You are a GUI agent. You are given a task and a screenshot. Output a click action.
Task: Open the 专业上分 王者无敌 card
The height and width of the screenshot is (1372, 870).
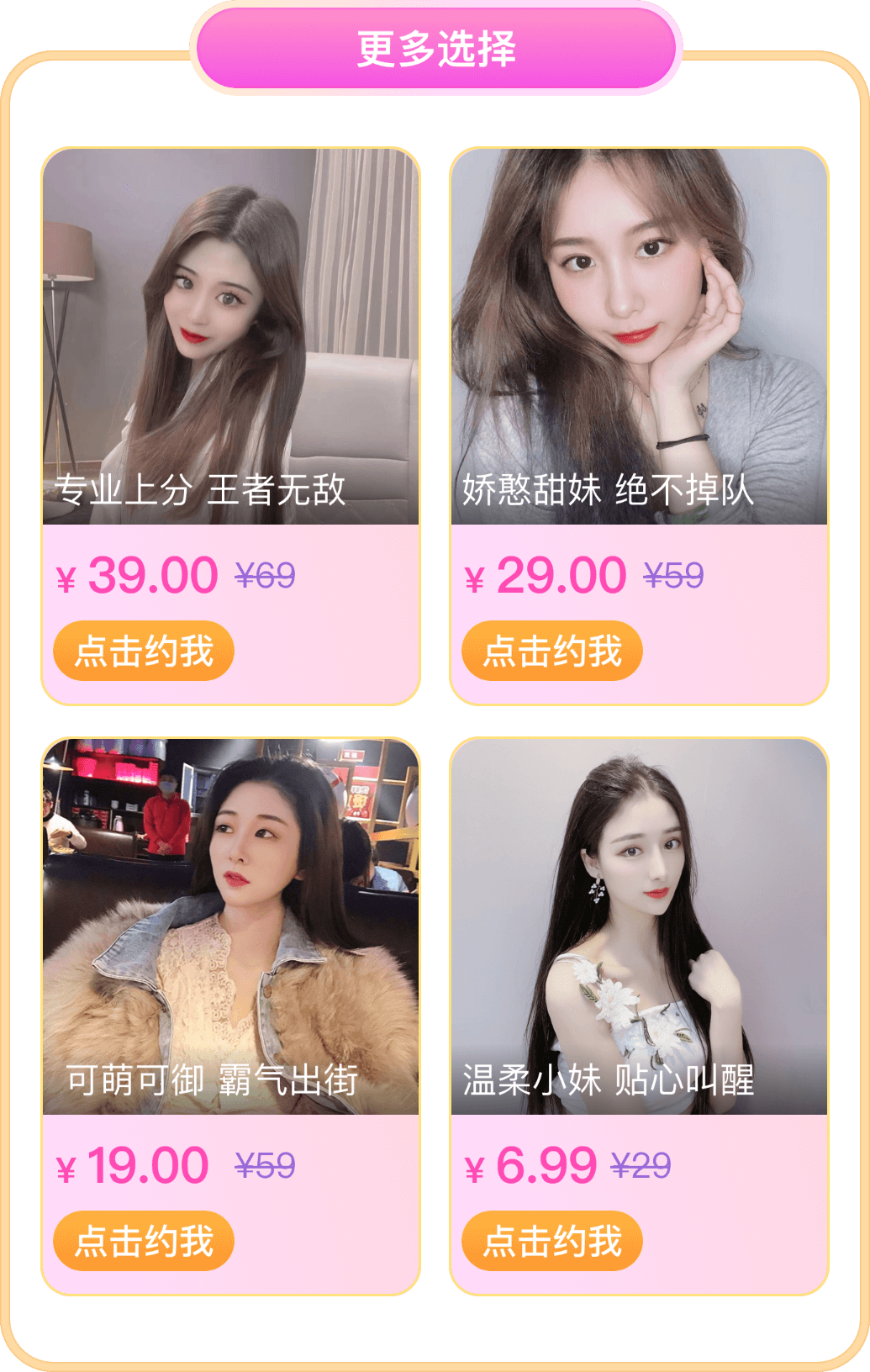coord(230,336)
